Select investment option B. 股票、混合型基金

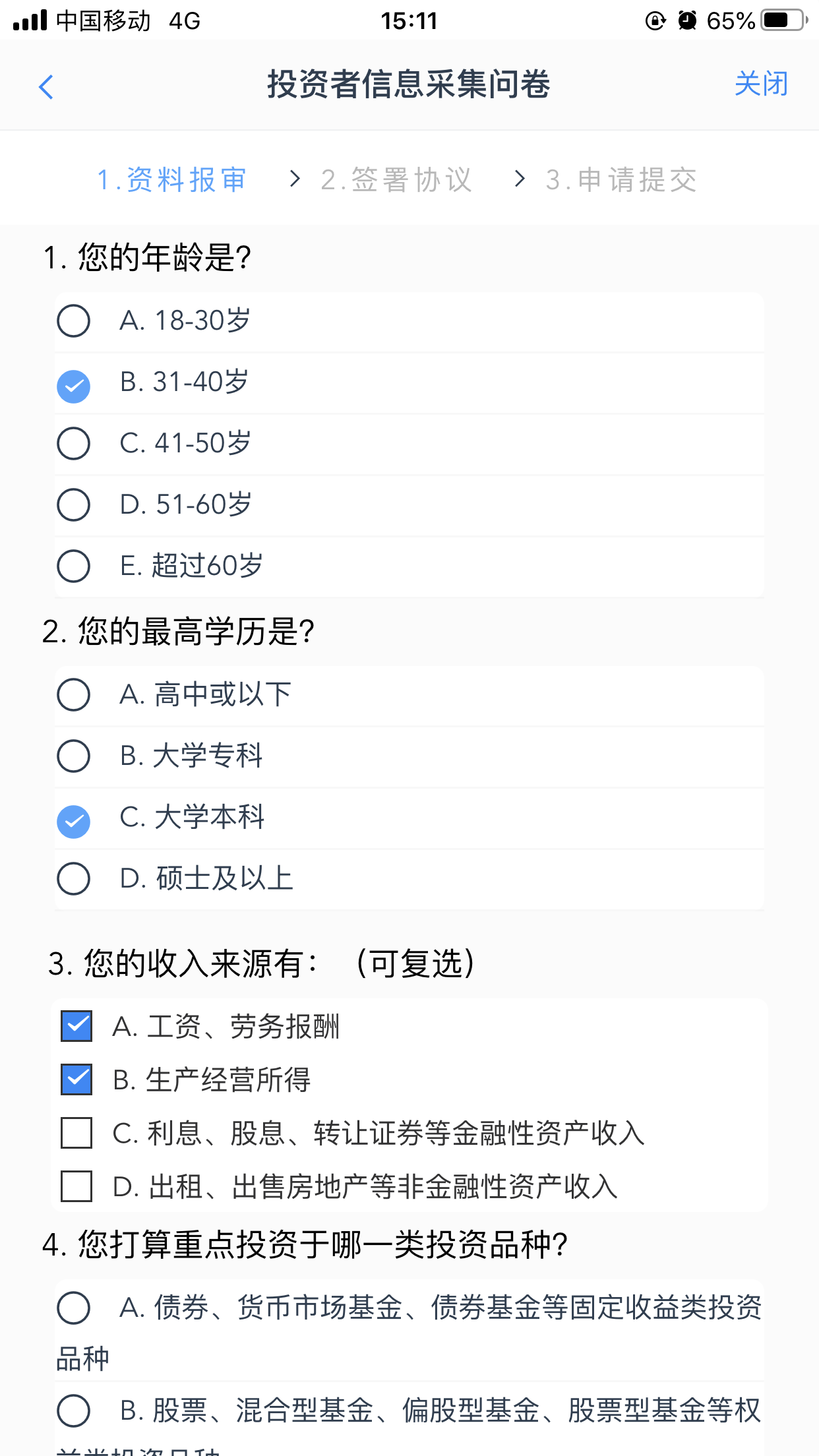coord(409,1419)
